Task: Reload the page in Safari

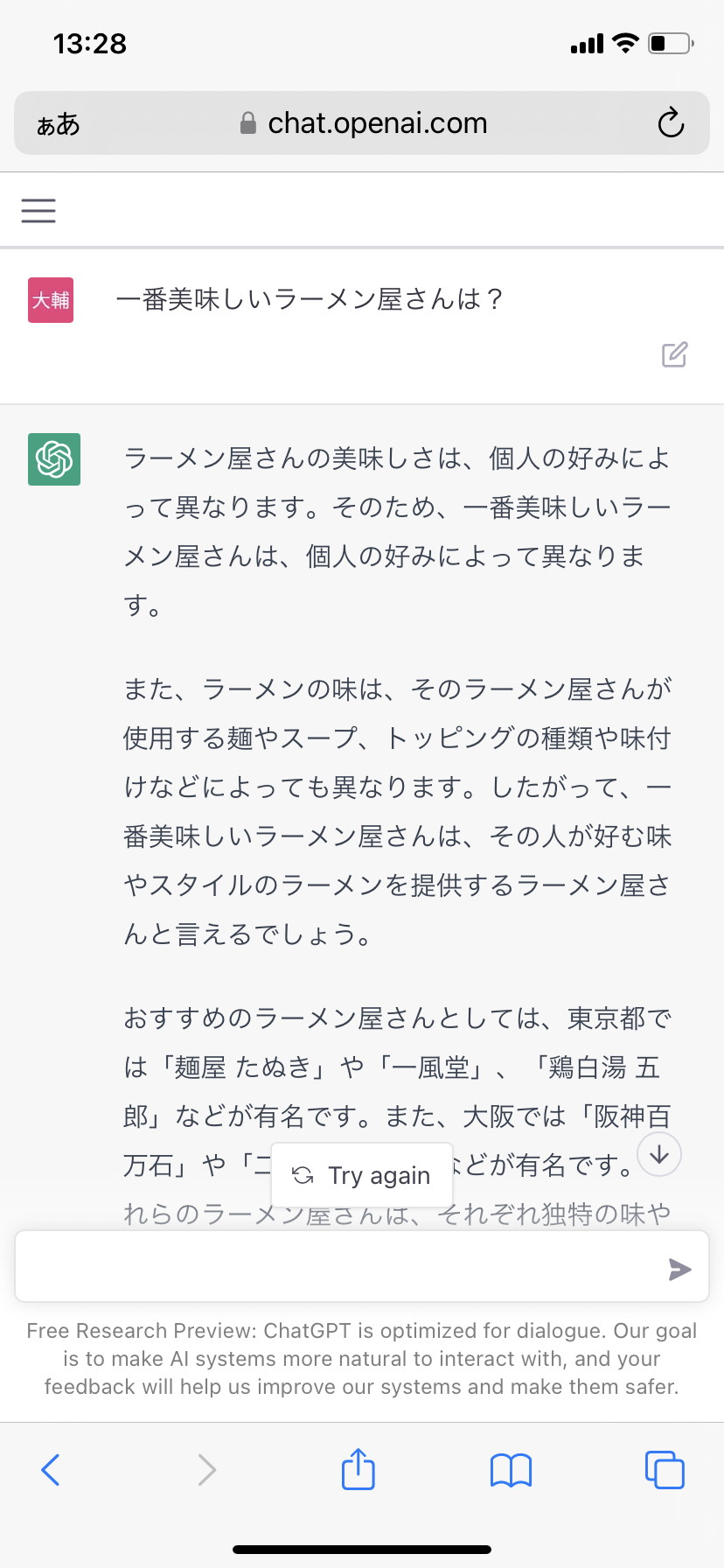Action: (671, 123)
